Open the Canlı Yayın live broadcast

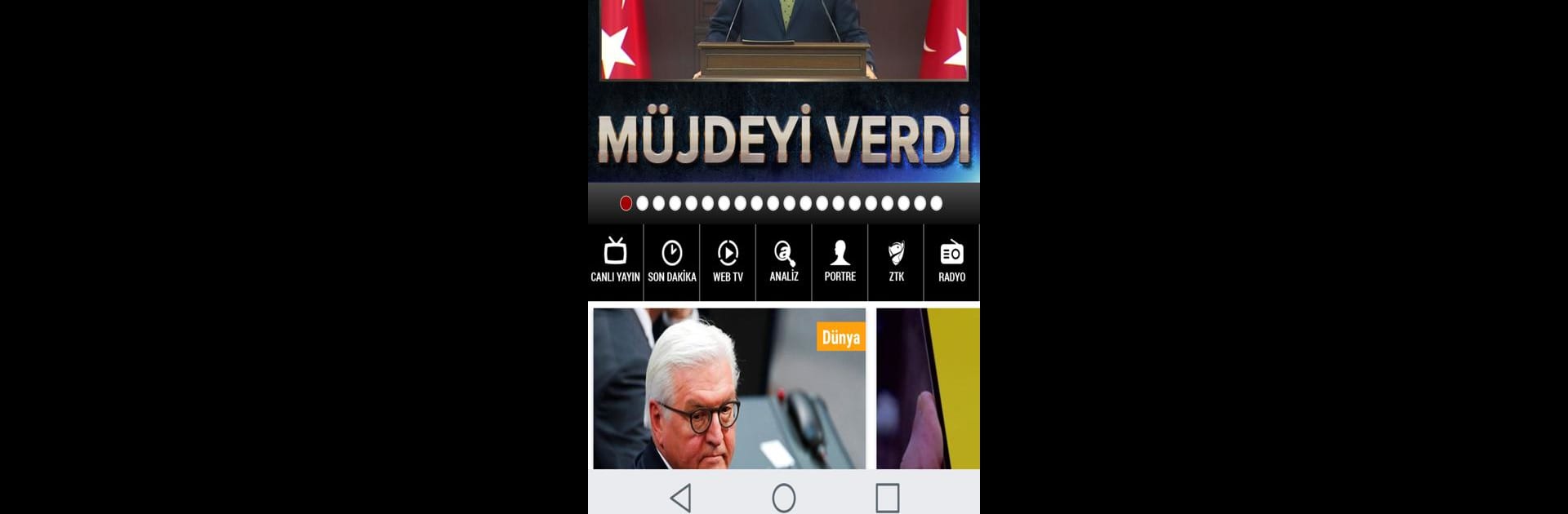(615, 262)
